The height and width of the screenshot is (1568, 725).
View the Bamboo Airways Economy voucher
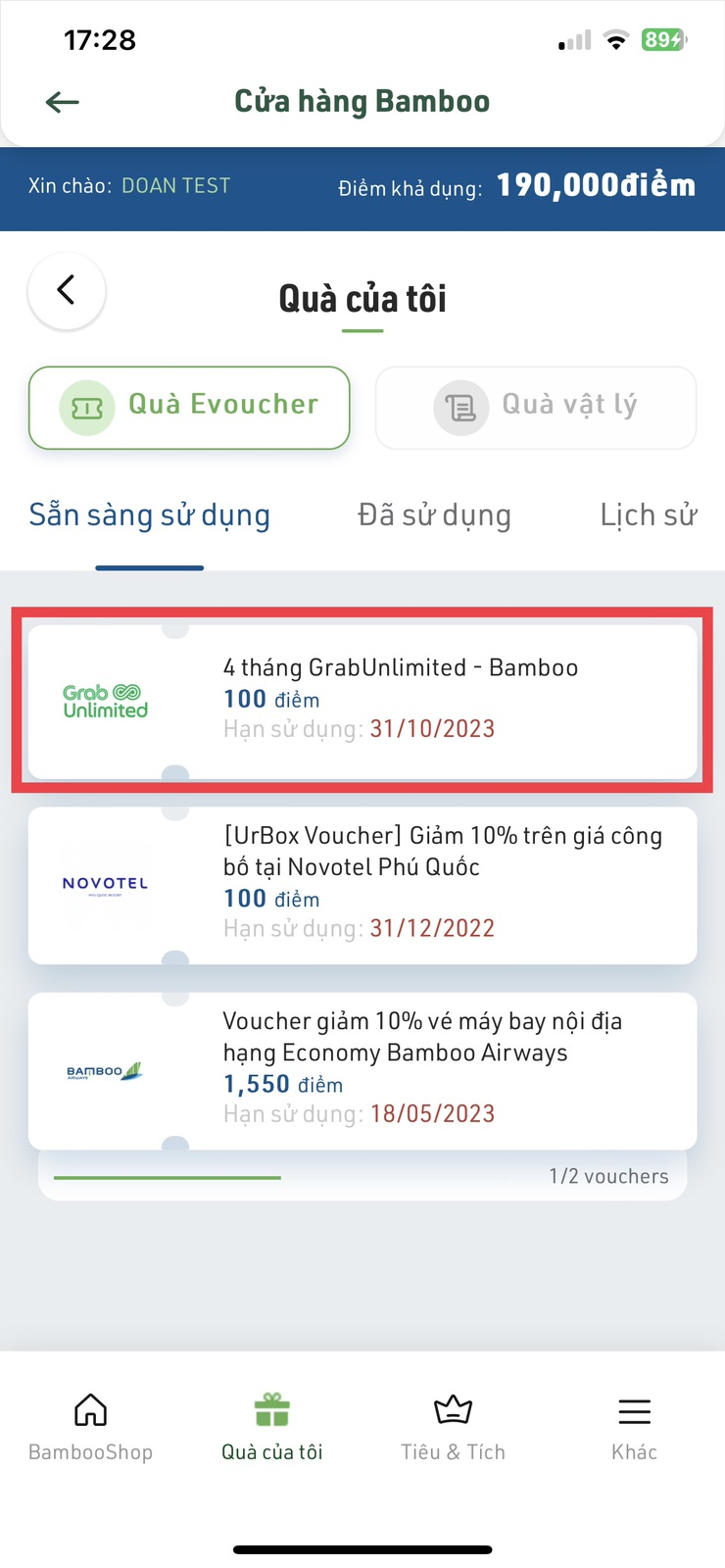coord(362,1069)
